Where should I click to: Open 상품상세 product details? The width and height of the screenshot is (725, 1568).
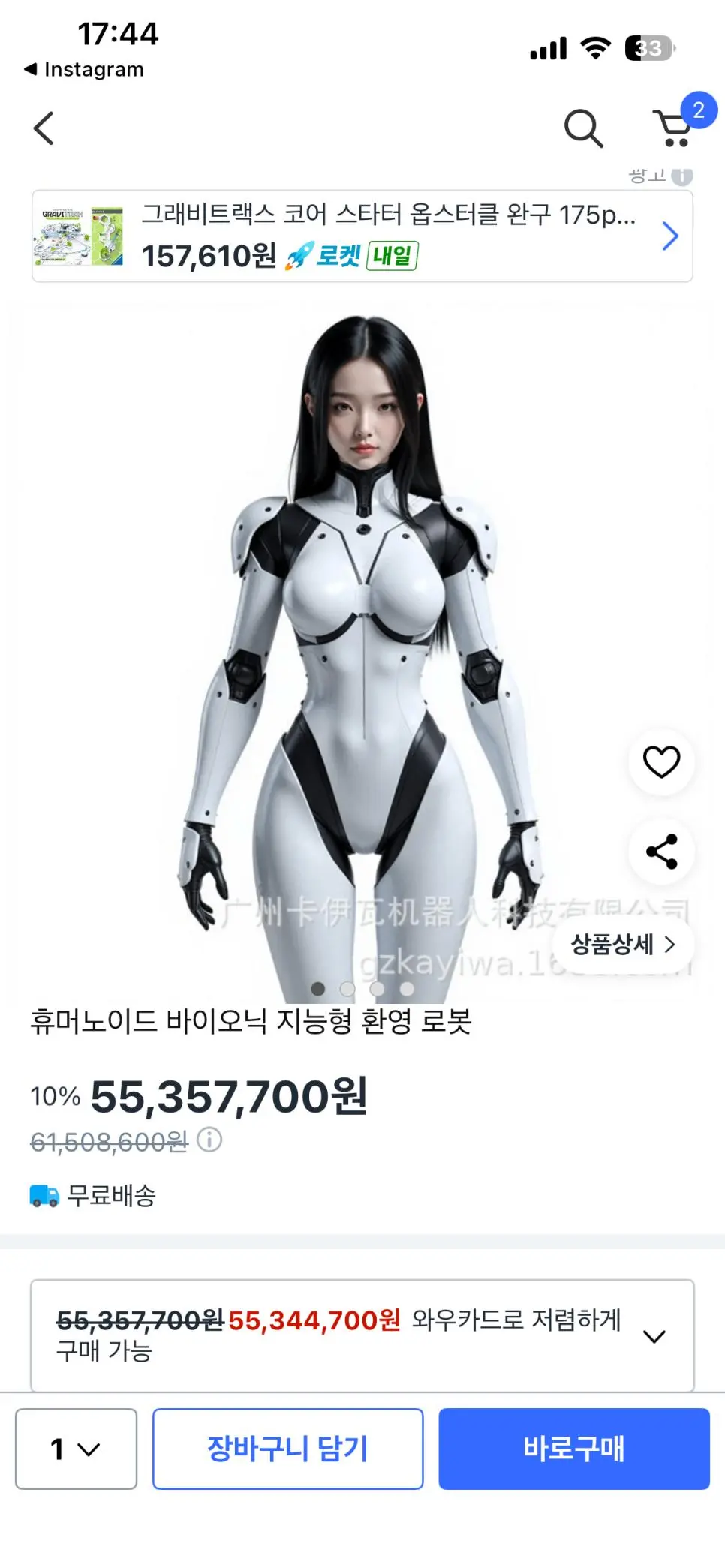(x=622, y=944)
